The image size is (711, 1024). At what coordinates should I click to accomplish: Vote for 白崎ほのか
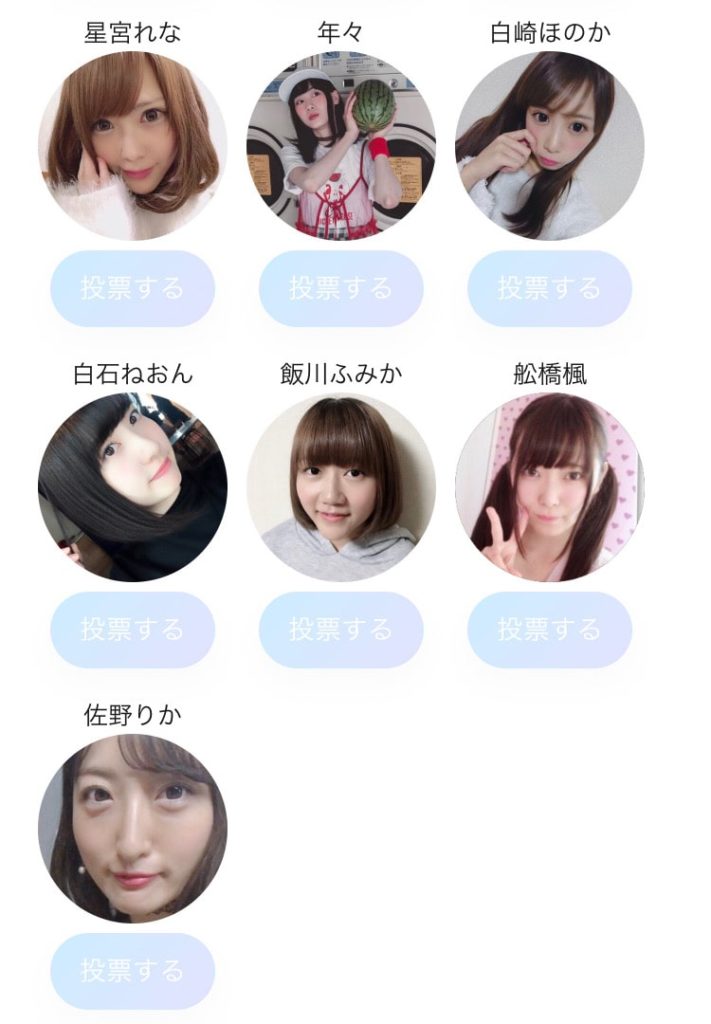coord(549,289)
